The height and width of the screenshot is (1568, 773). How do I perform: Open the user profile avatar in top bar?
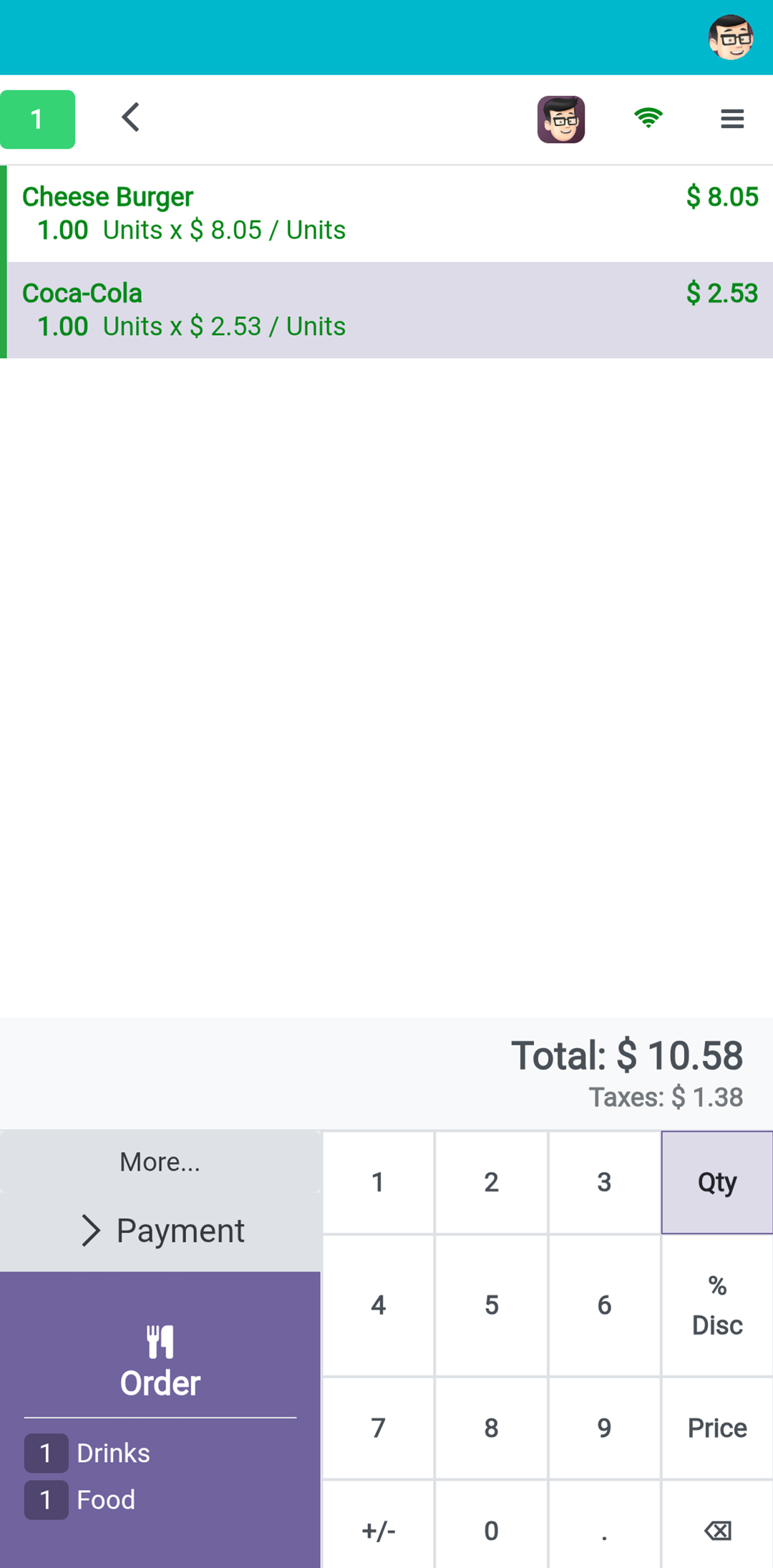(731, 37)
